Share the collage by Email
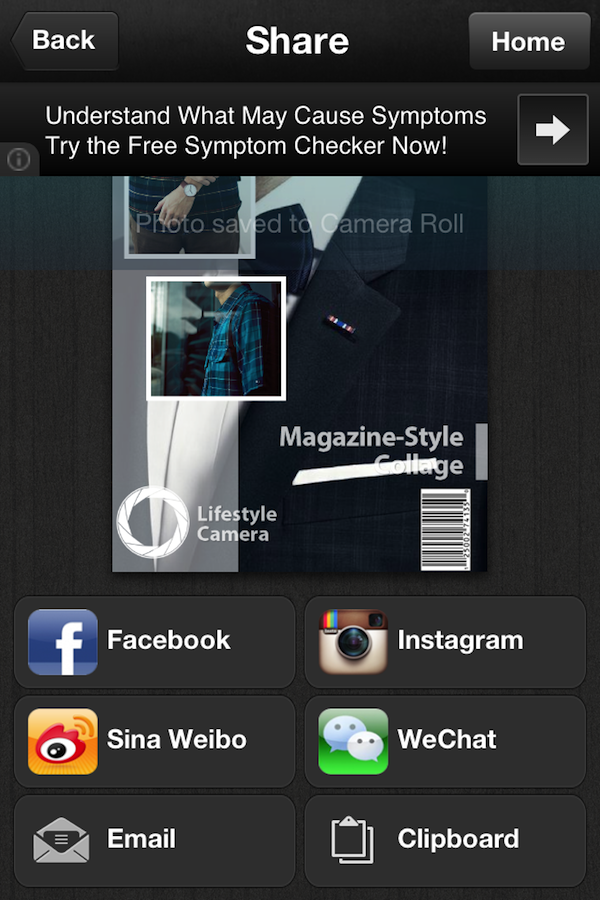Viewport: 600px width, 900px height. click(x=155, y=839)
